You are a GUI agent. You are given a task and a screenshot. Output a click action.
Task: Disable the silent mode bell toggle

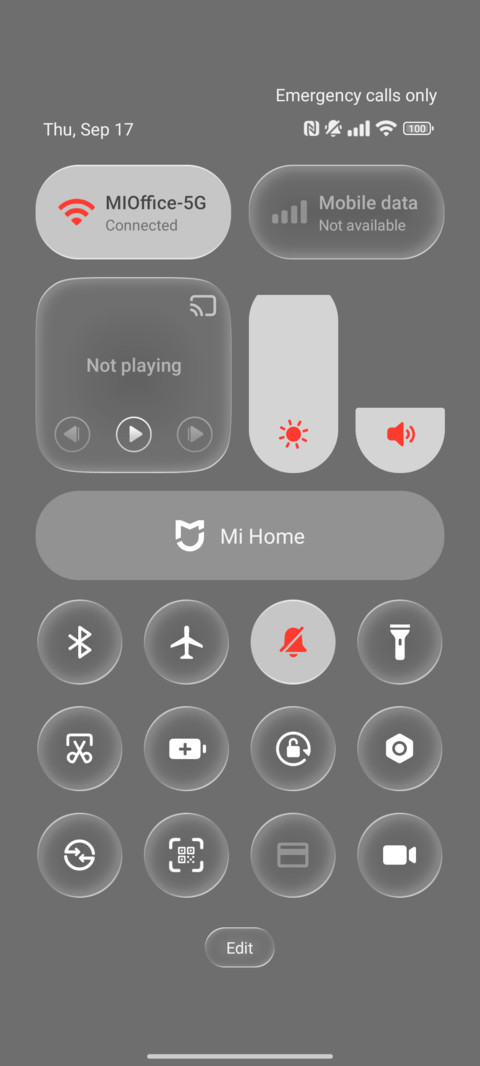(293, 642)
